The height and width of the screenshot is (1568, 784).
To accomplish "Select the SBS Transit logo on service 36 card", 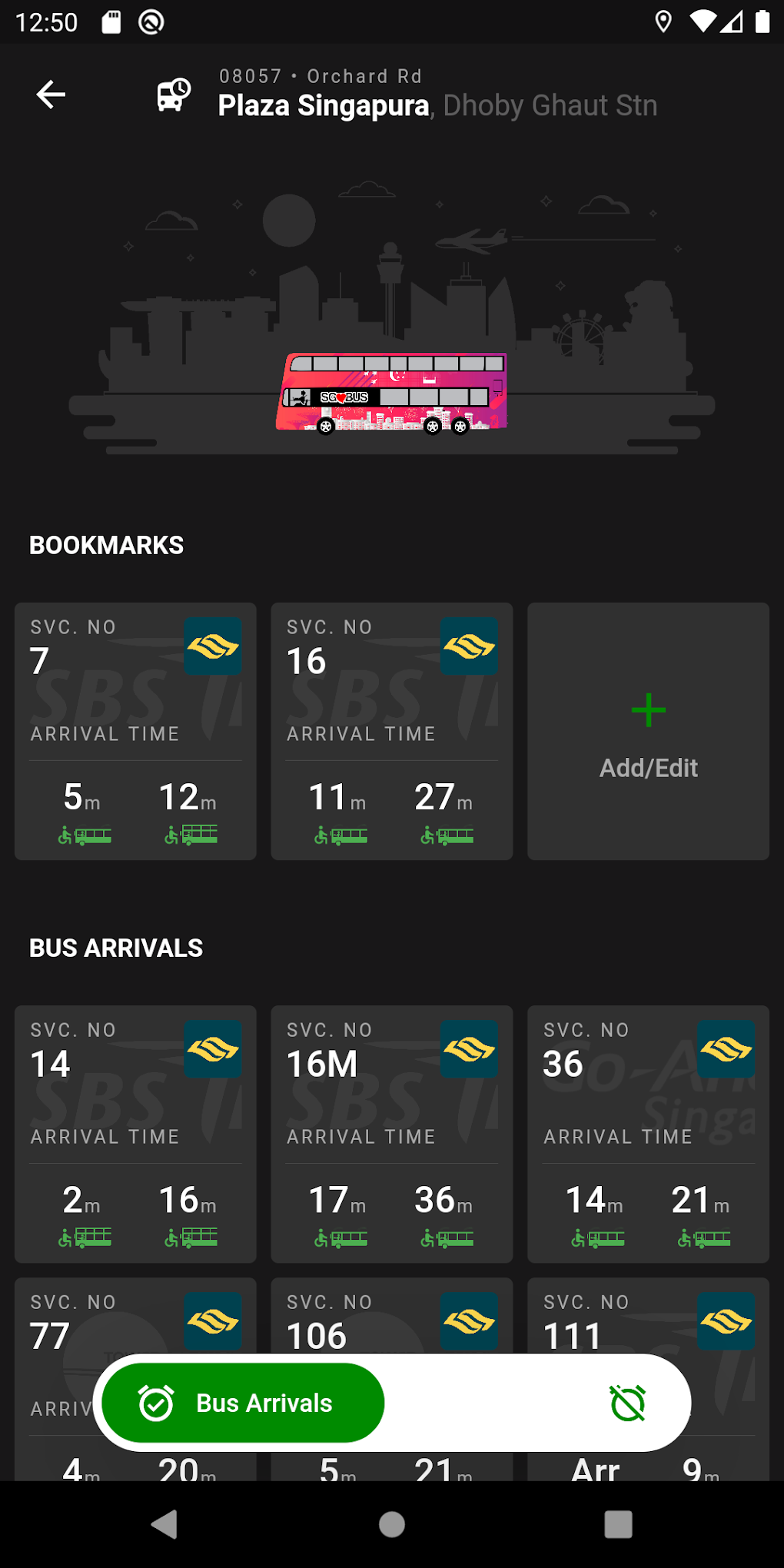I will click(726, 1050).
